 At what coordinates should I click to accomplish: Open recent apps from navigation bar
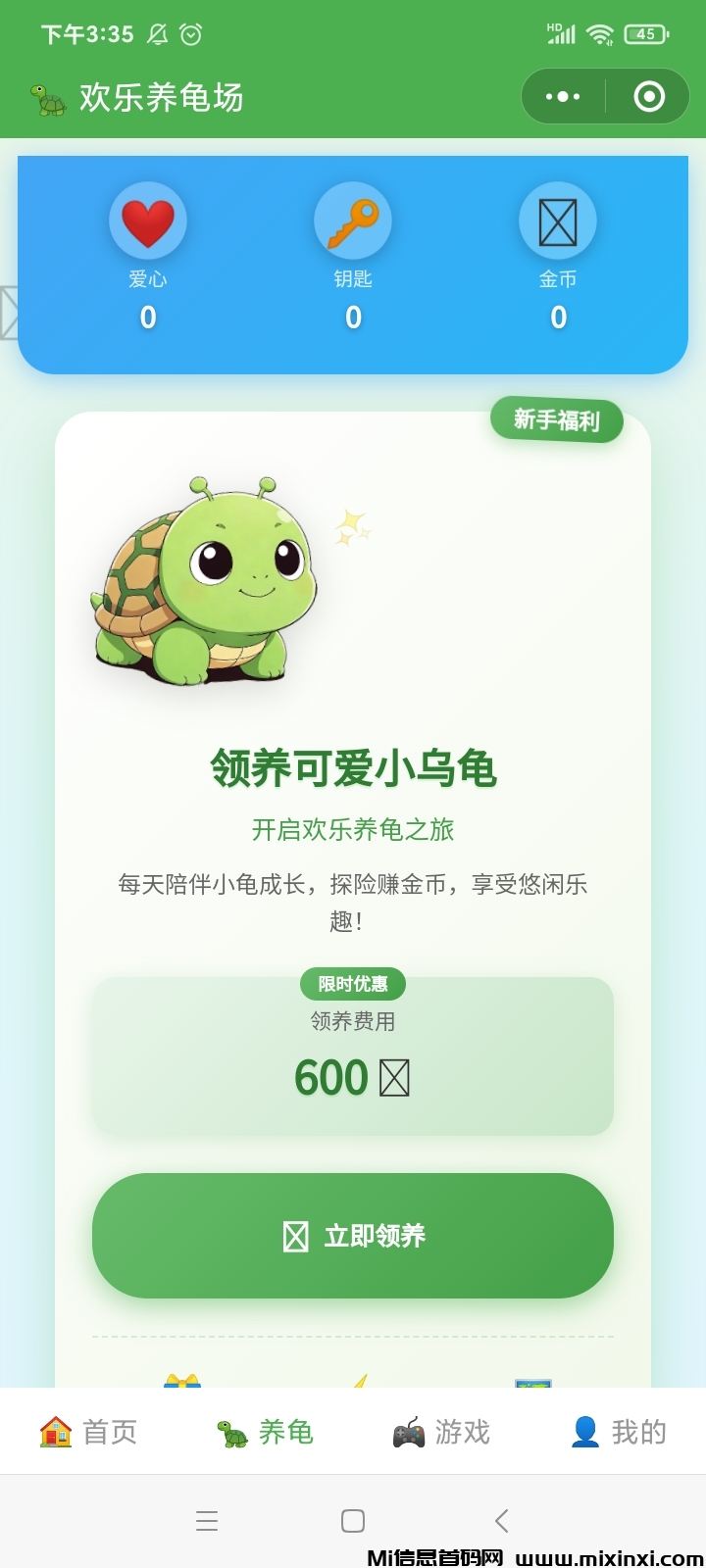[x=207, y=1521]
